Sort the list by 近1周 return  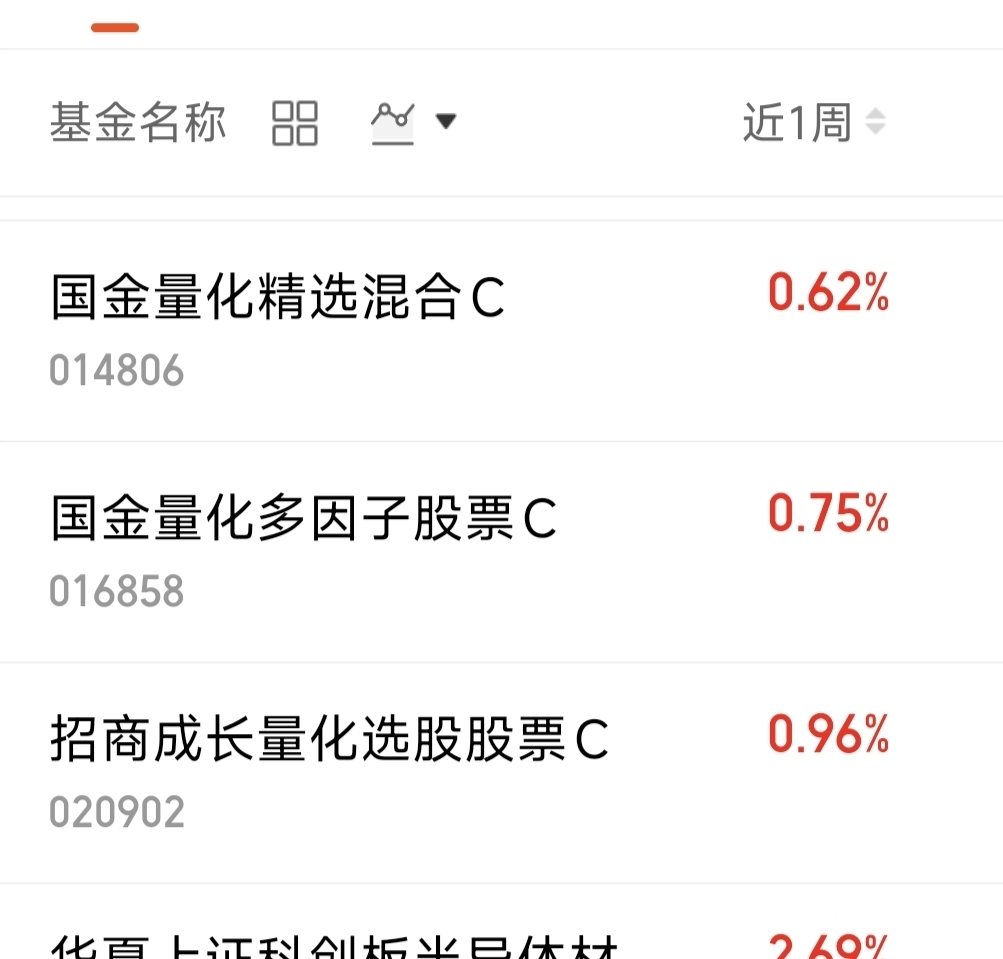(814, 122)
